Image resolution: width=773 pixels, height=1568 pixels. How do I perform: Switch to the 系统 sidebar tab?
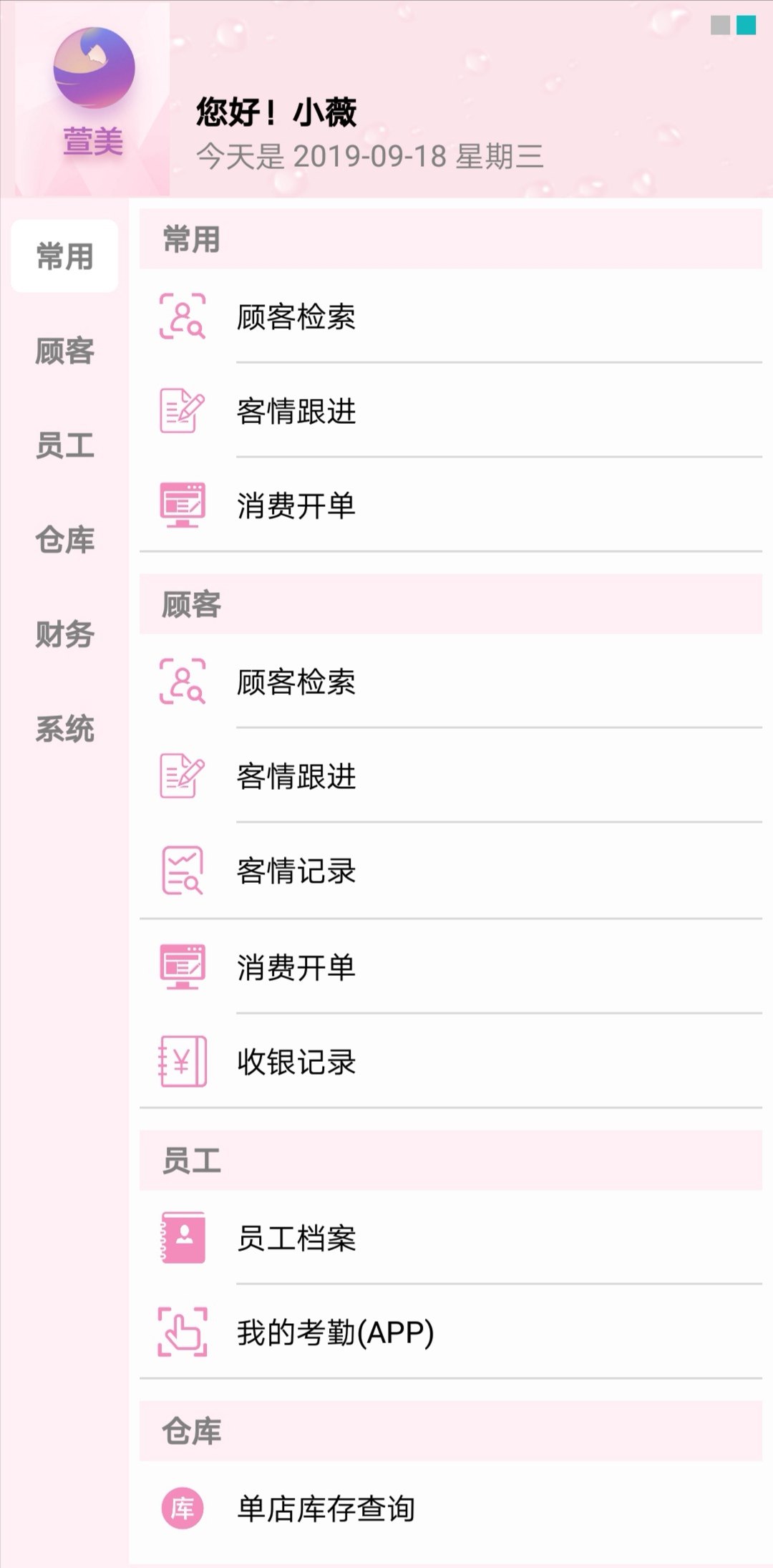pos(64,729)
